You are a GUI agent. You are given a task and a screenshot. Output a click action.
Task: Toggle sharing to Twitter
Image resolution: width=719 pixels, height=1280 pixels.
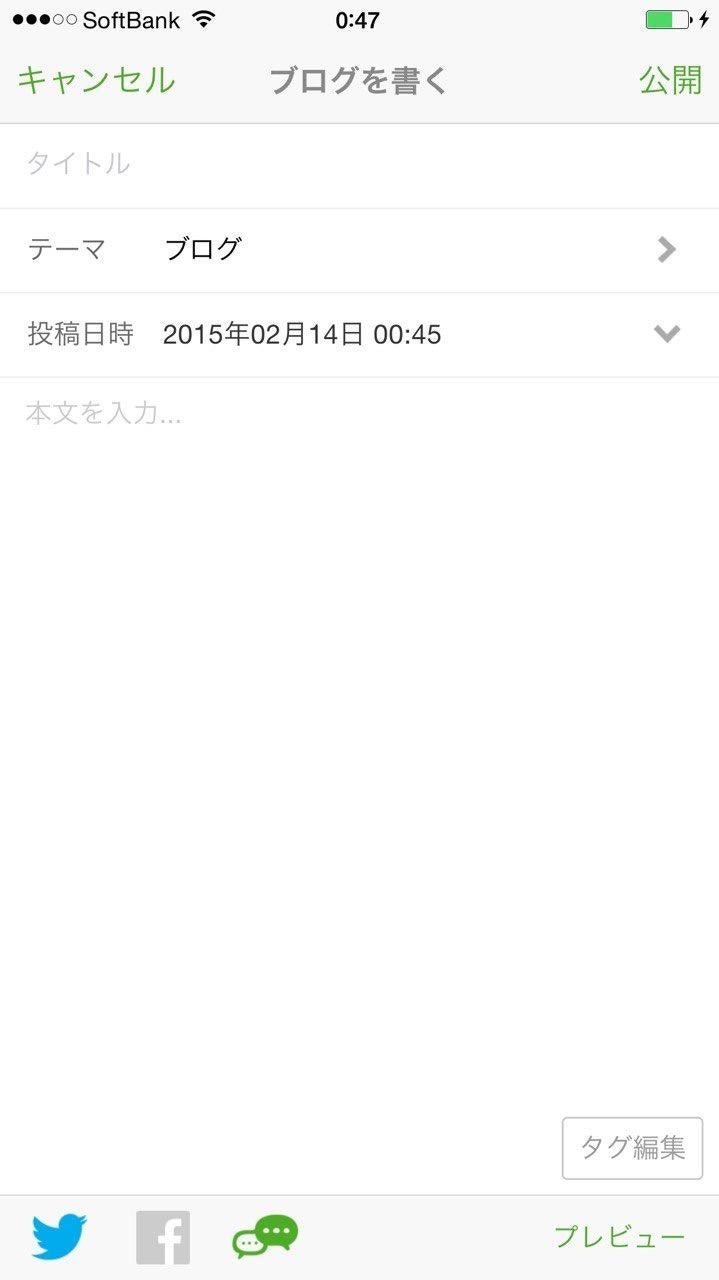59,1237
